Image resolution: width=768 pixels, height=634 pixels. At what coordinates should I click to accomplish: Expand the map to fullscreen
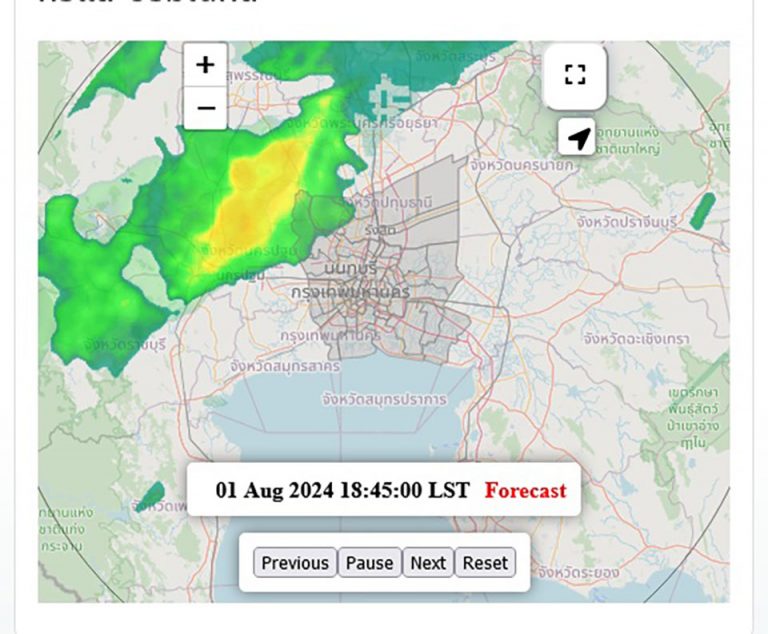[574, 75]
